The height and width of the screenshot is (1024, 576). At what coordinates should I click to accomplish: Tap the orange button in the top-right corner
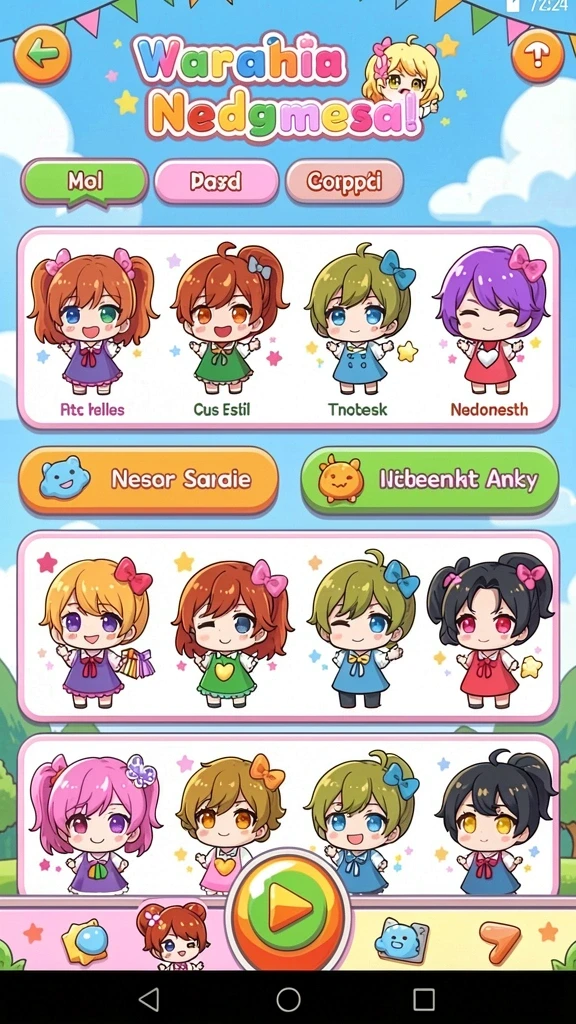[x=537, y=56]
